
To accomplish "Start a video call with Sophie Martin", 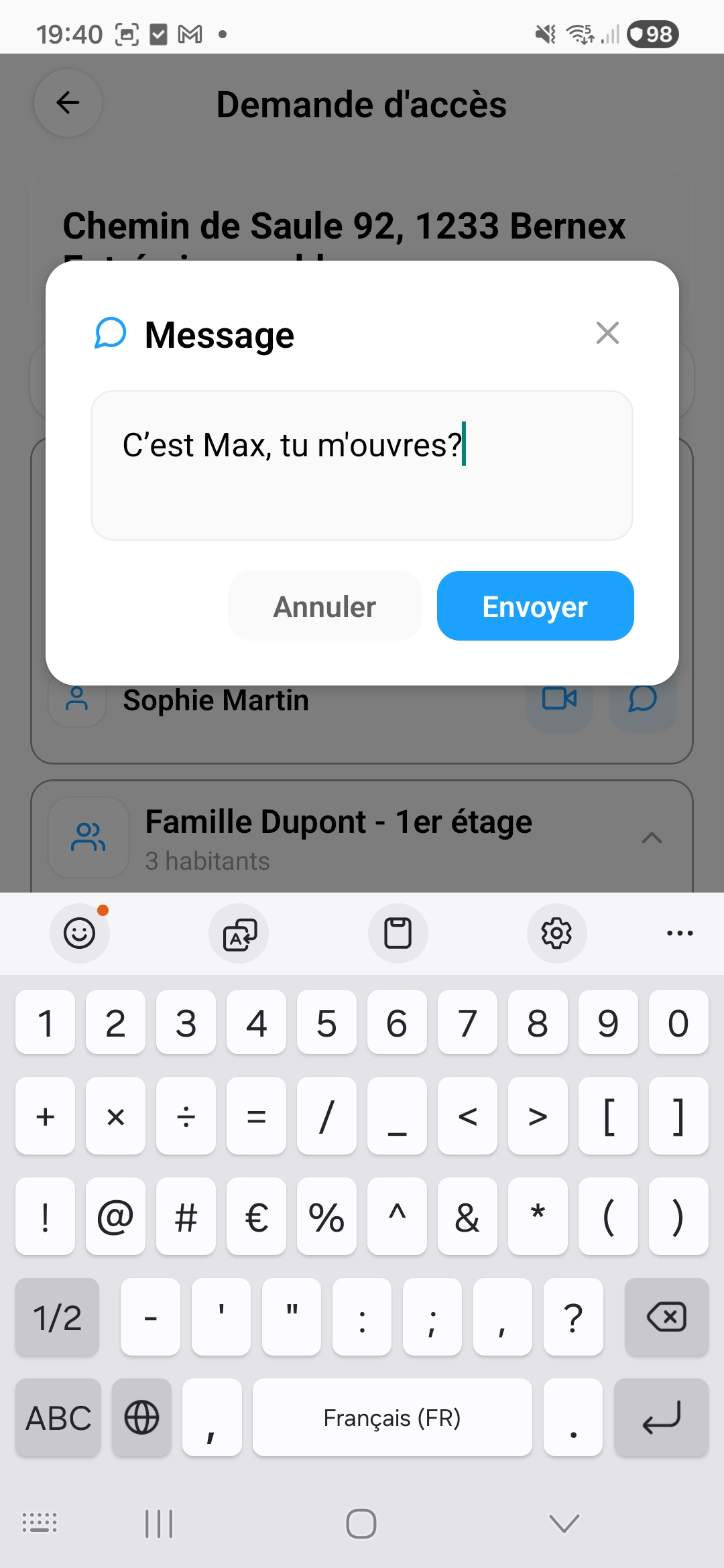I will coord(560,699).
